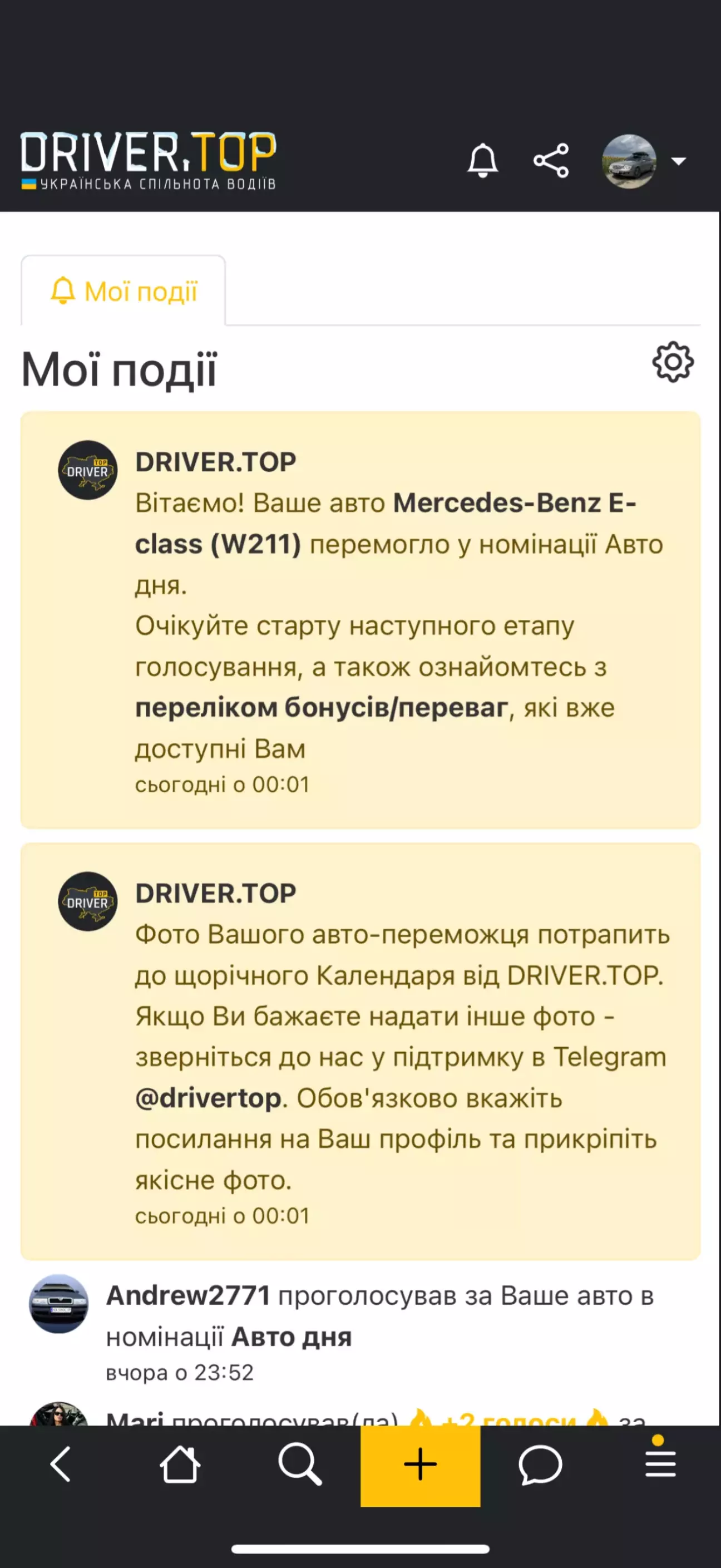
Task: Open the notifications bell in header
Action: [482, 161]
